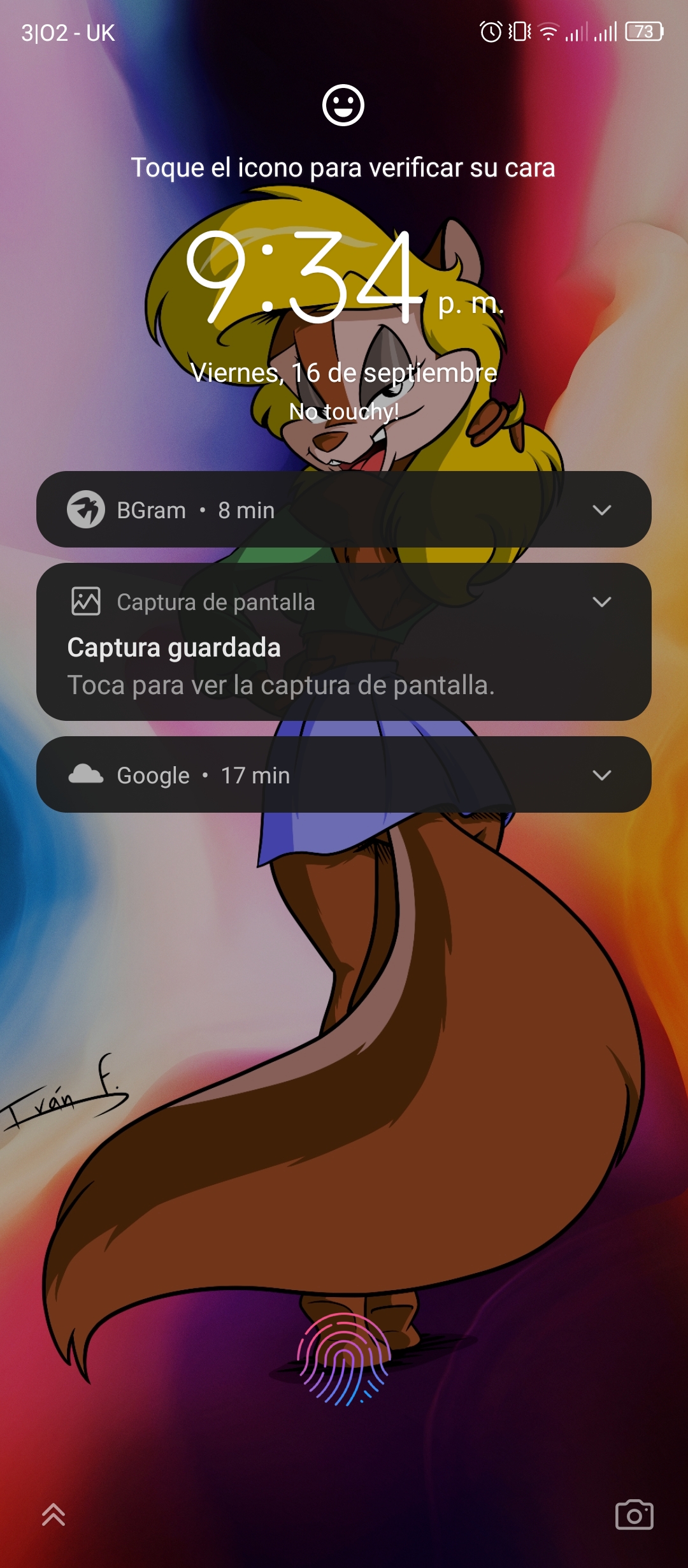Open the camera shortcut
688x1568 pixels.
coord(634,1515)
